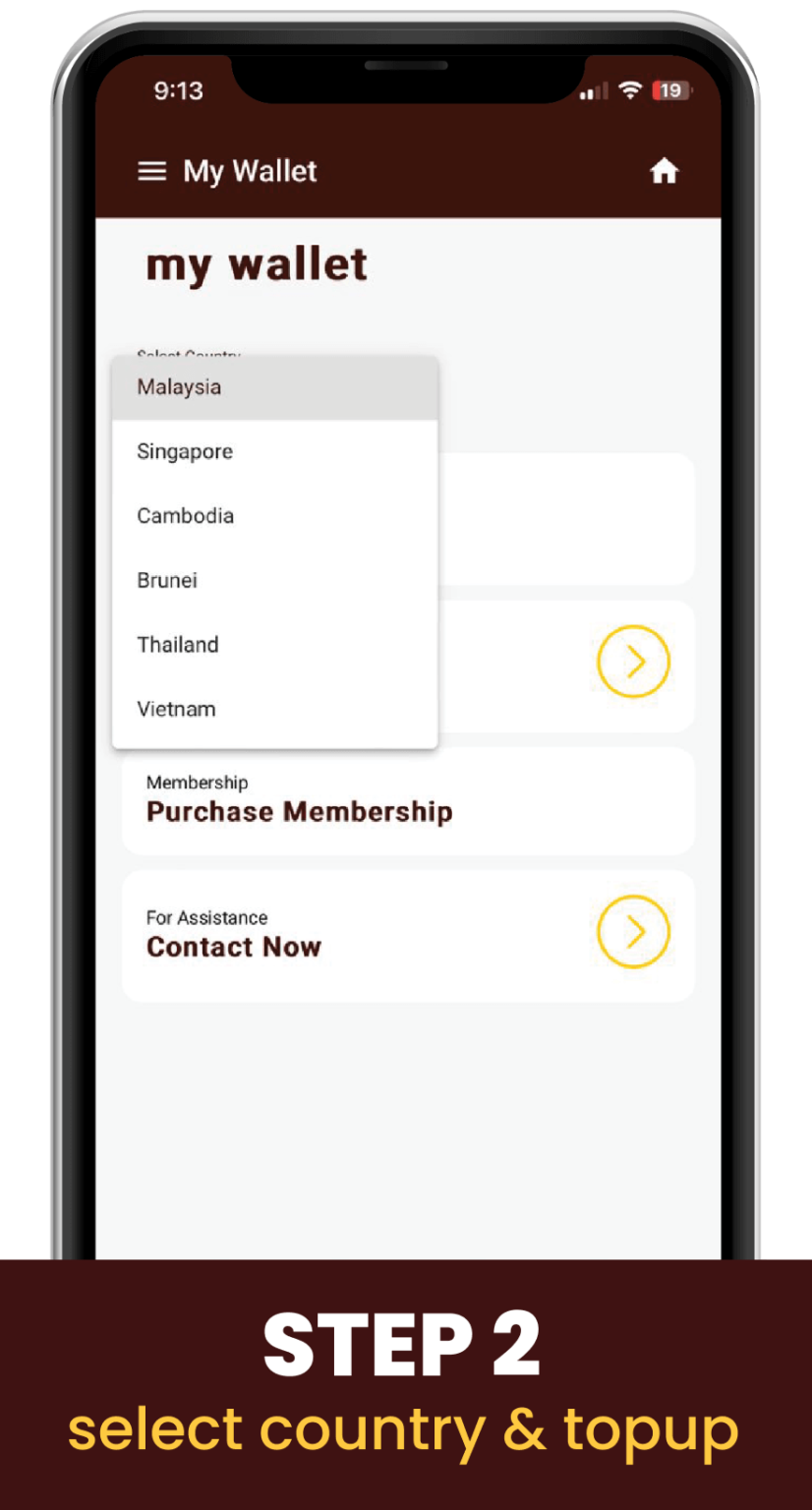The image size is (812, 1510).
Task: Pick Thailand from the open country list
Action: 178,644
